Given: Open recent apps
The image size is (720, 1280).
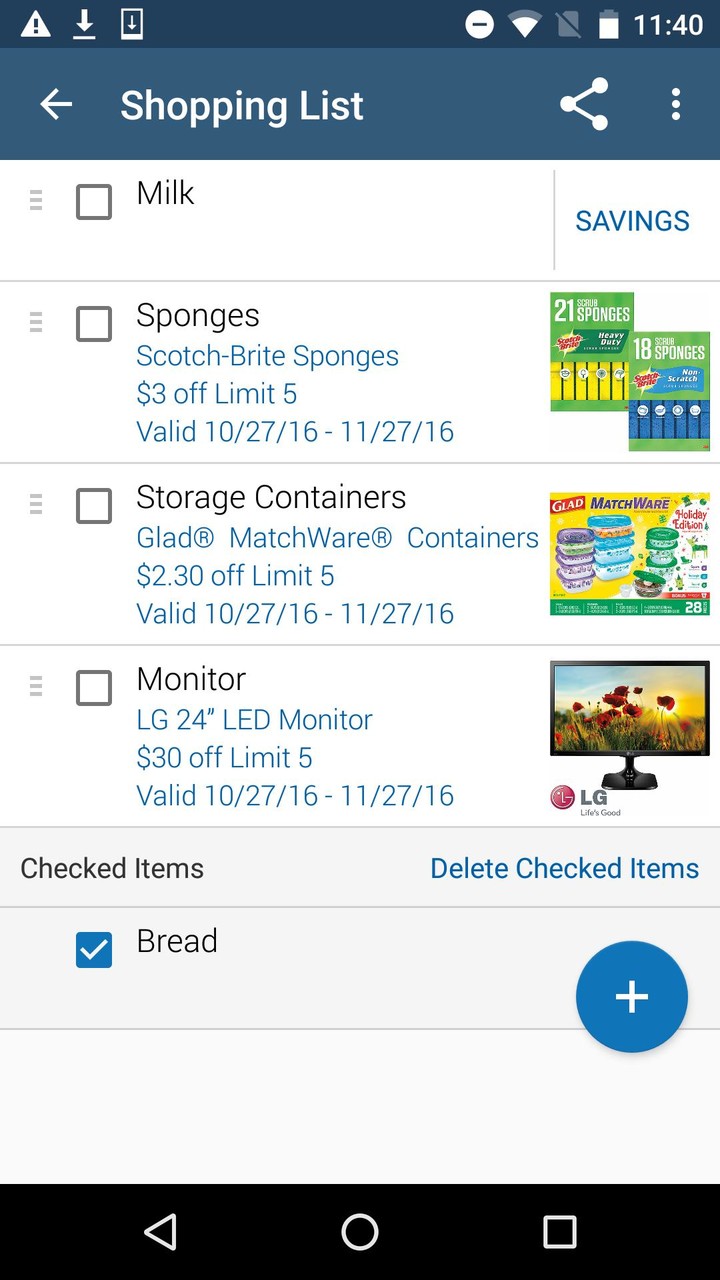Looking at the screenshot, I should [x=559, y=1232].
